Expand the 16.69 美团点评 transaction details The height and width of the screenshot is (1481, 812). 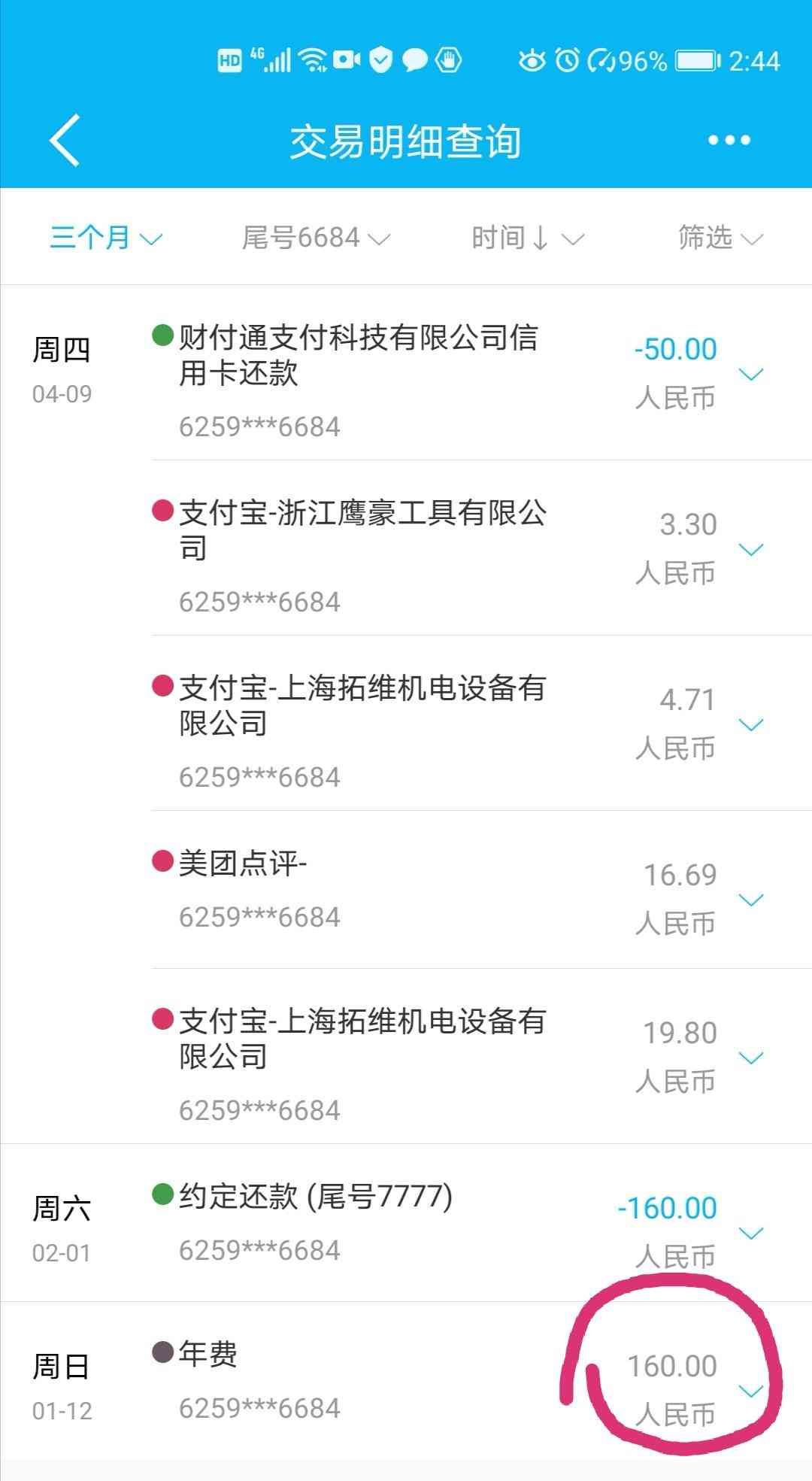750,899
